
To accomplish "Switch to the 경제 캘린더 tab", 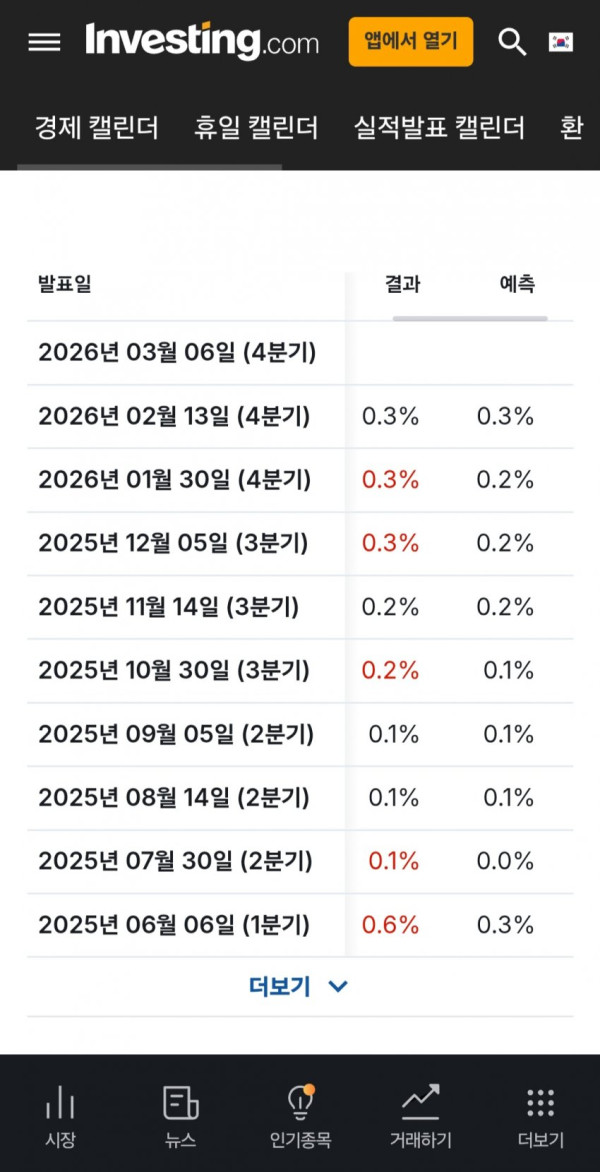I will click(x=97, y=129).
